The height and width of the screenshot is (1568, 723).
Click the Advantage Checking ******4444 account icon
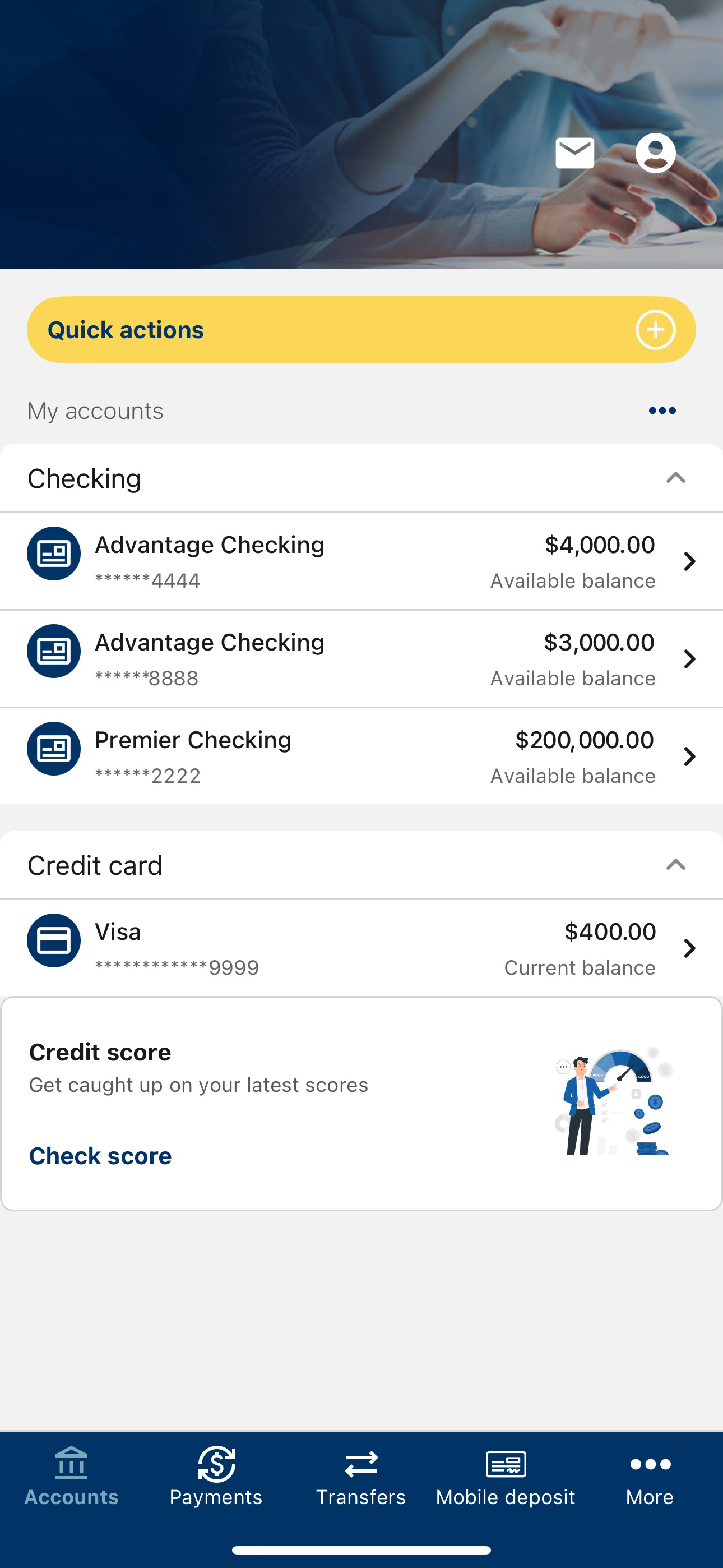point(54,554)
